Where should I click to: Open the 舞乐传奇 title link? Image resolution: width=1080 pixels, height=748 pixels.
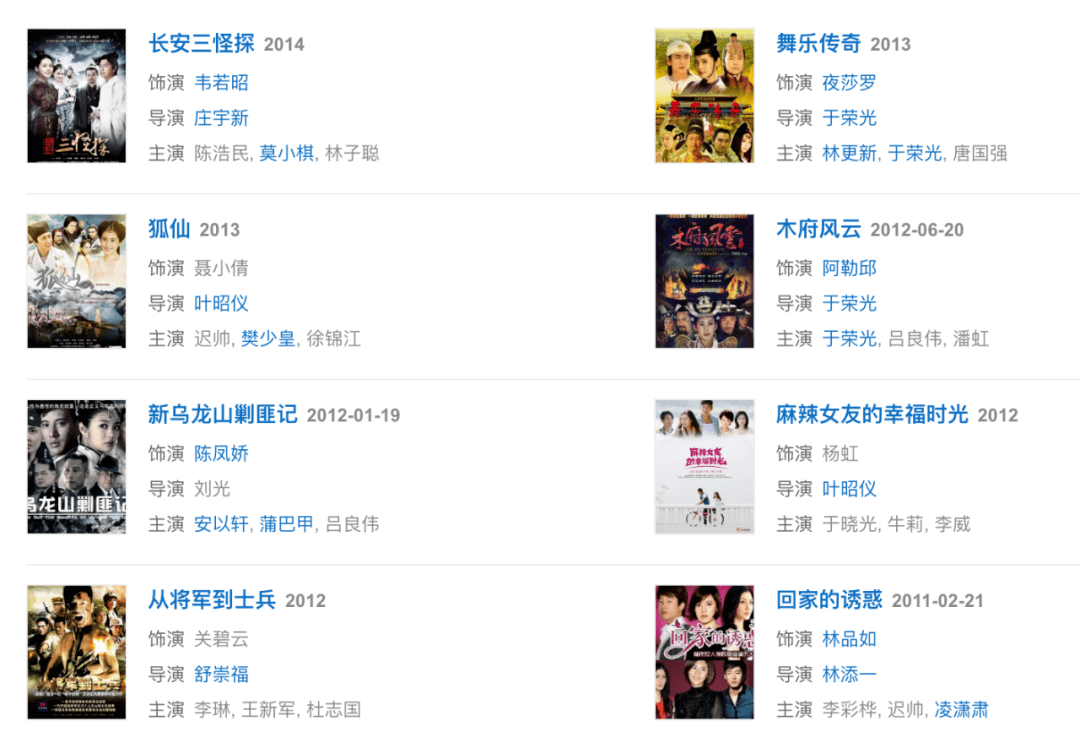click(818, 43)
